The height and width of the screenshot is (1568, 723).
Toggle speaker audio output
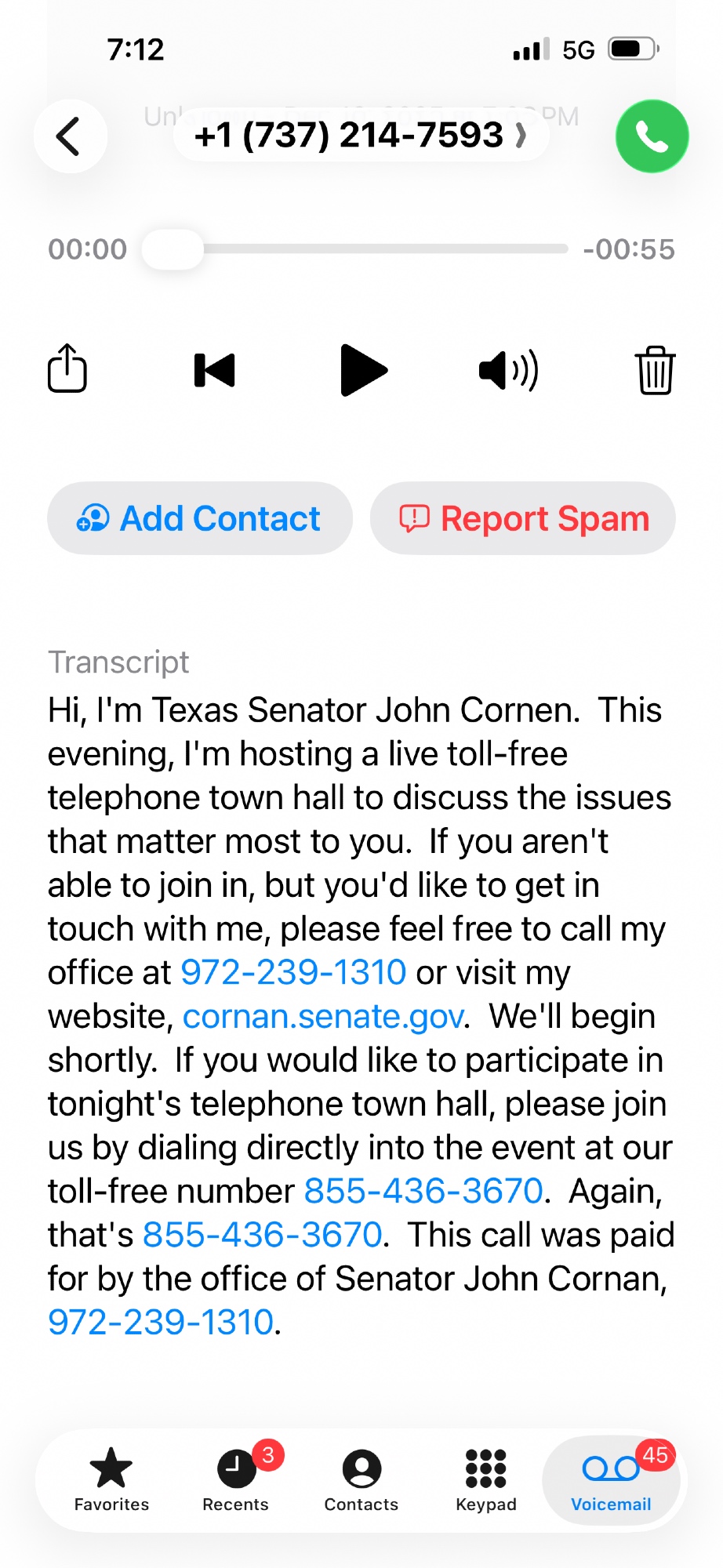coord(508,370)
